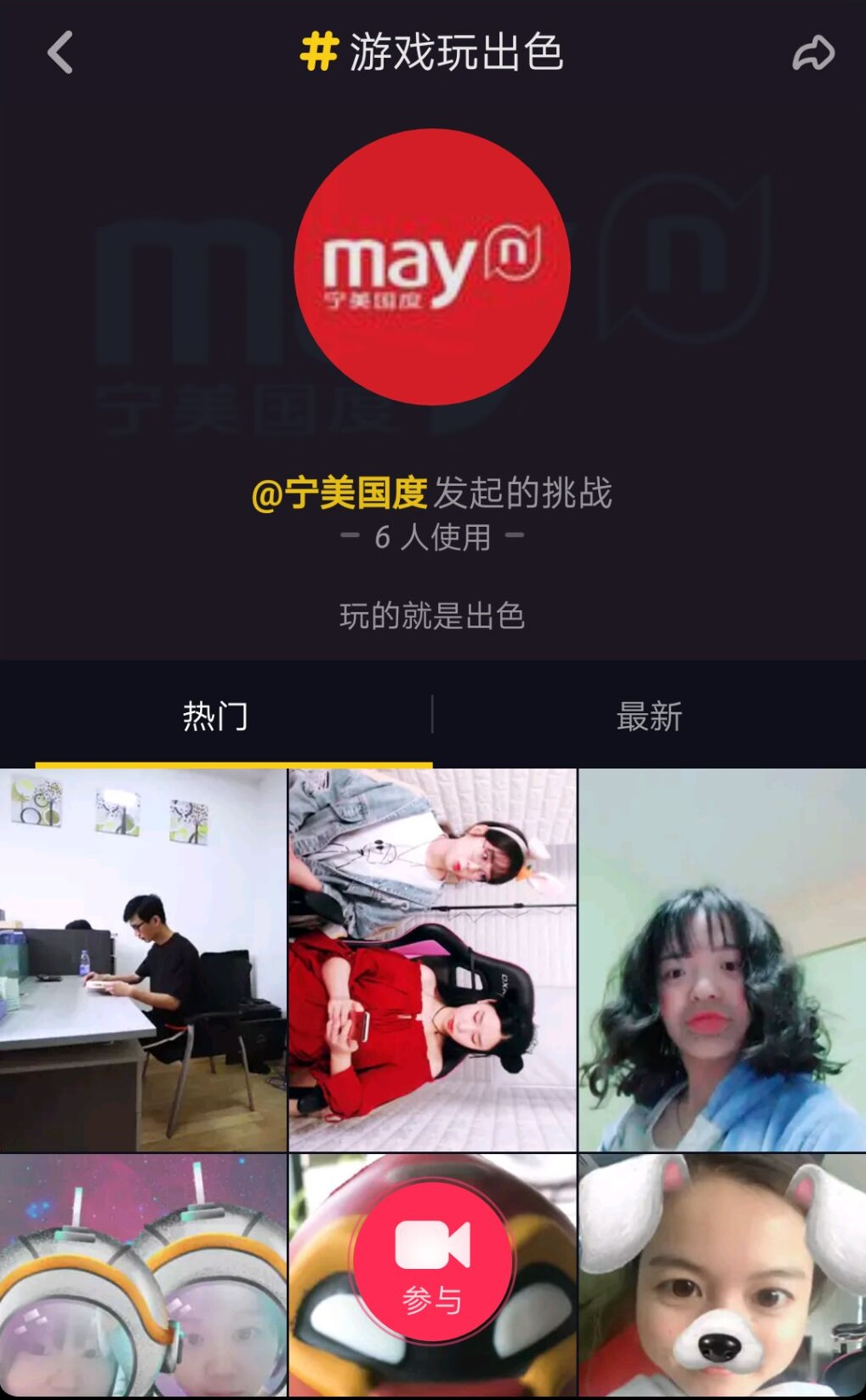Open the @宁美国度 profile link
866x1400 pixels.
(339, 493)
